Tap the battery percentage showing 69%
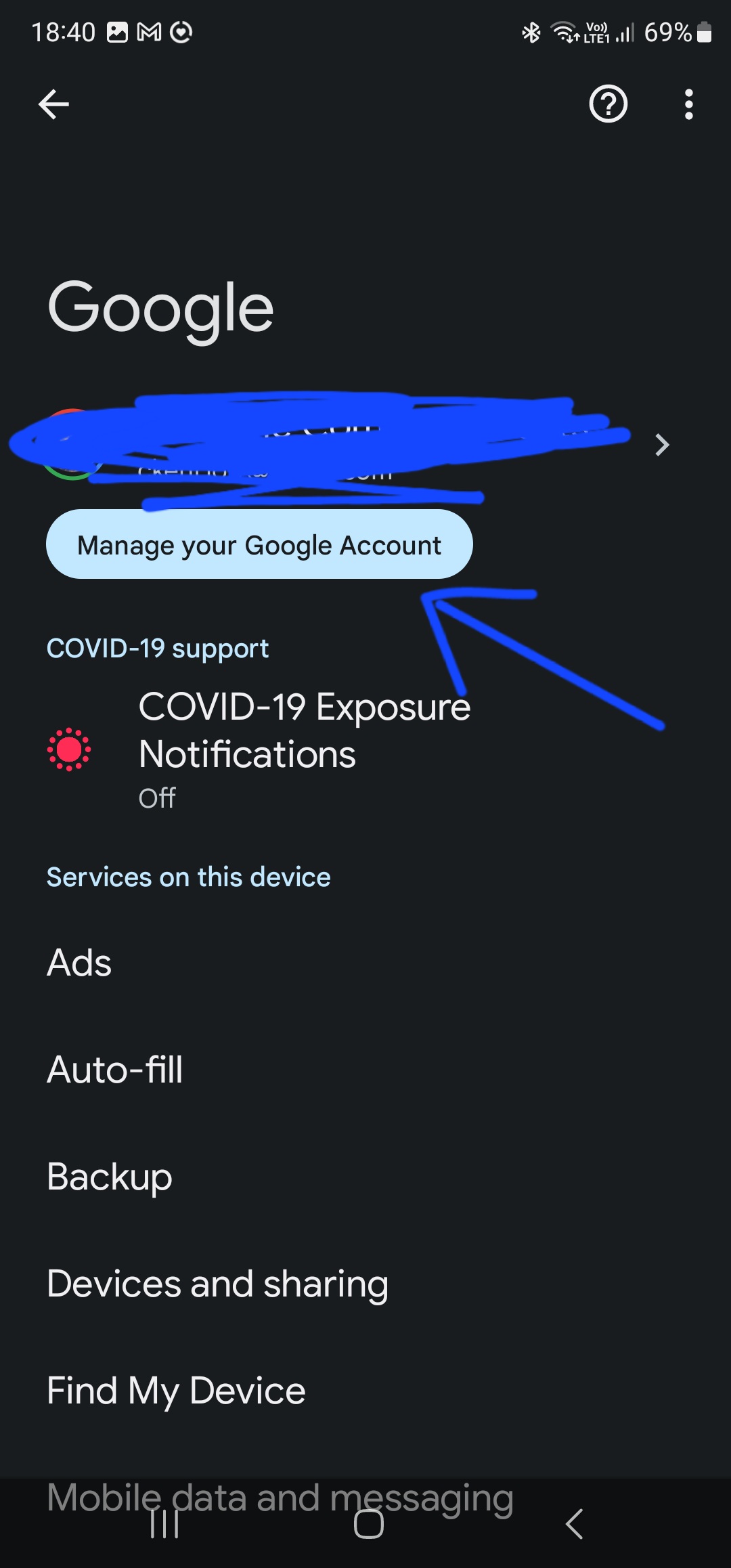Screen dimensions: 731x1568 pos(667,32)
